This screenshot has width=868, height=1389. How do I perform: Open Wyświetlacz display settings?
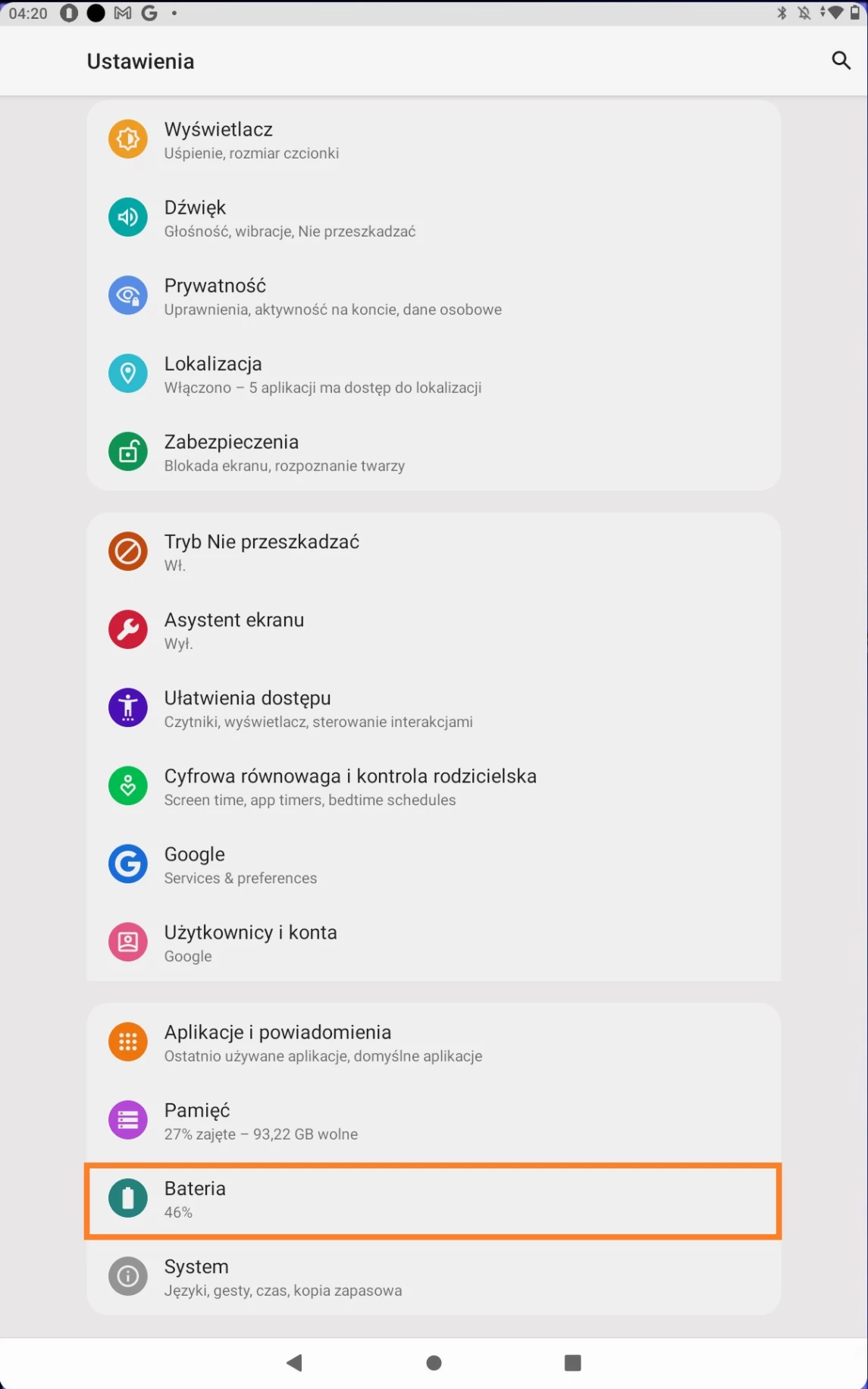(x=432, y=140)
